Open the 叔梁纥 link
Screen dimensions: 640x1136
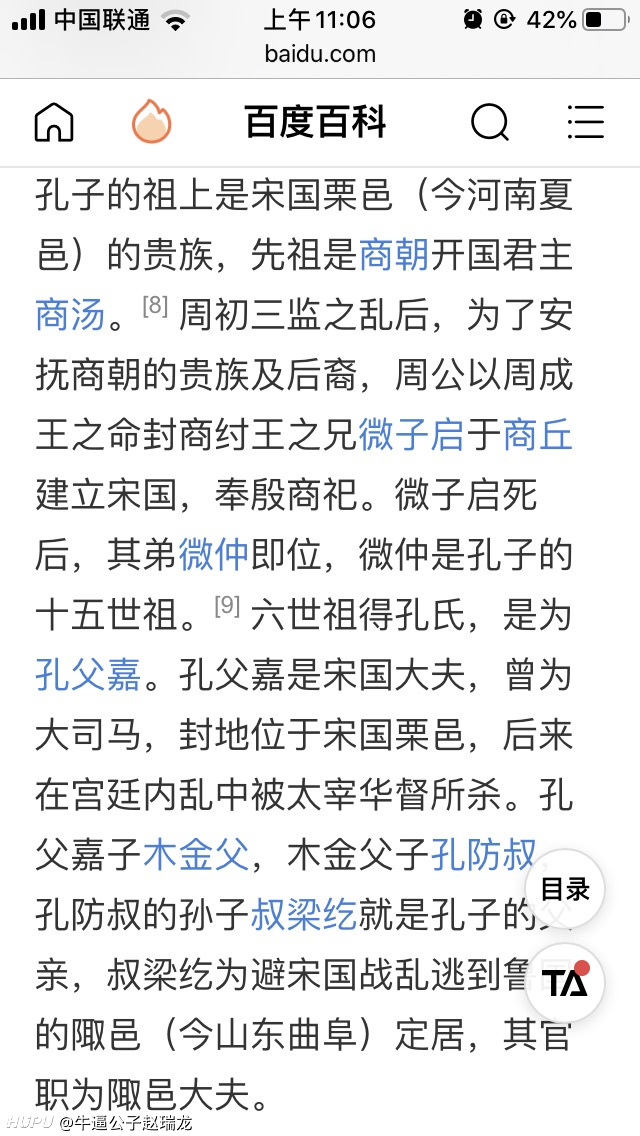tap(304, 916)
